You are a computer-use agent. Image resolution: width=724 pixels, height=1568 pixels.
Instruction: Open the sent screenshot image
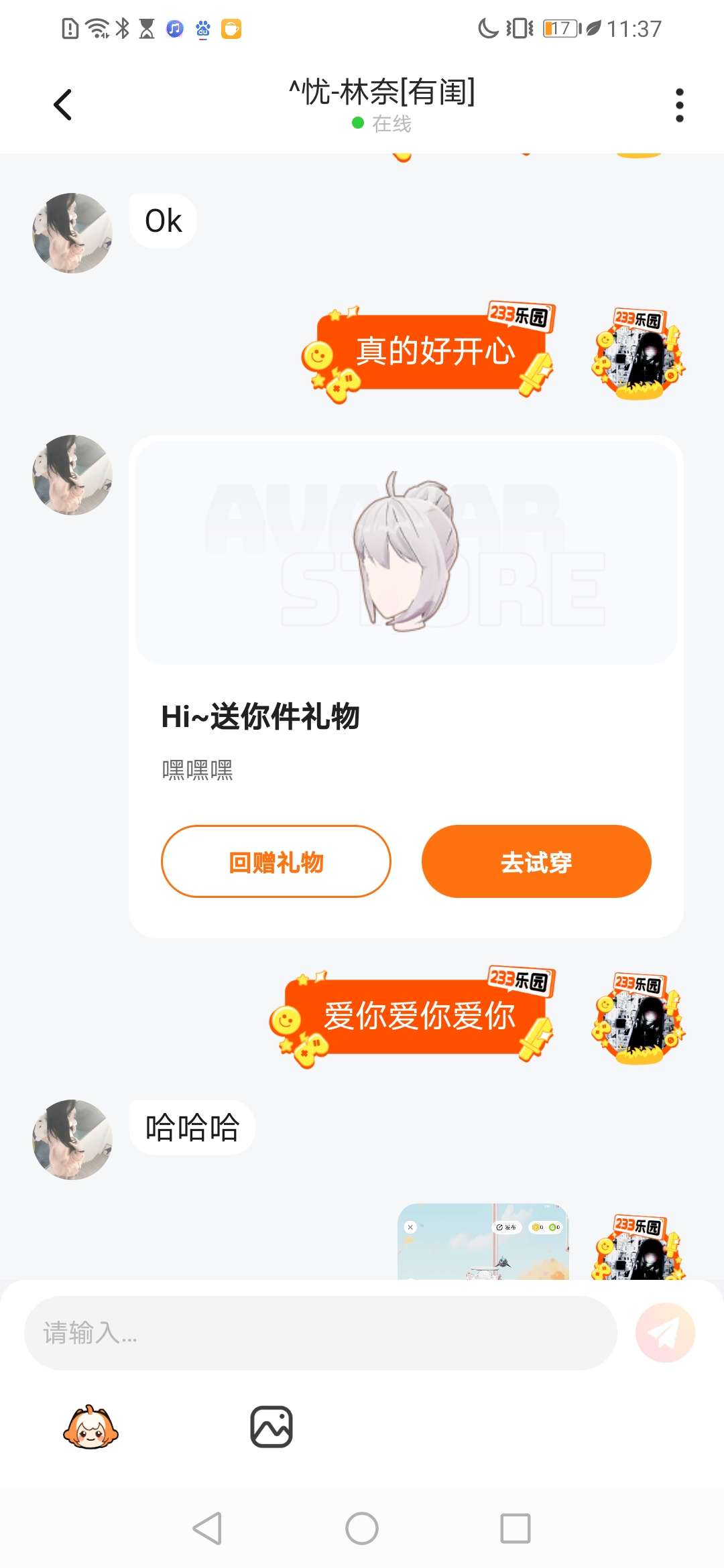pos(483,1242)
